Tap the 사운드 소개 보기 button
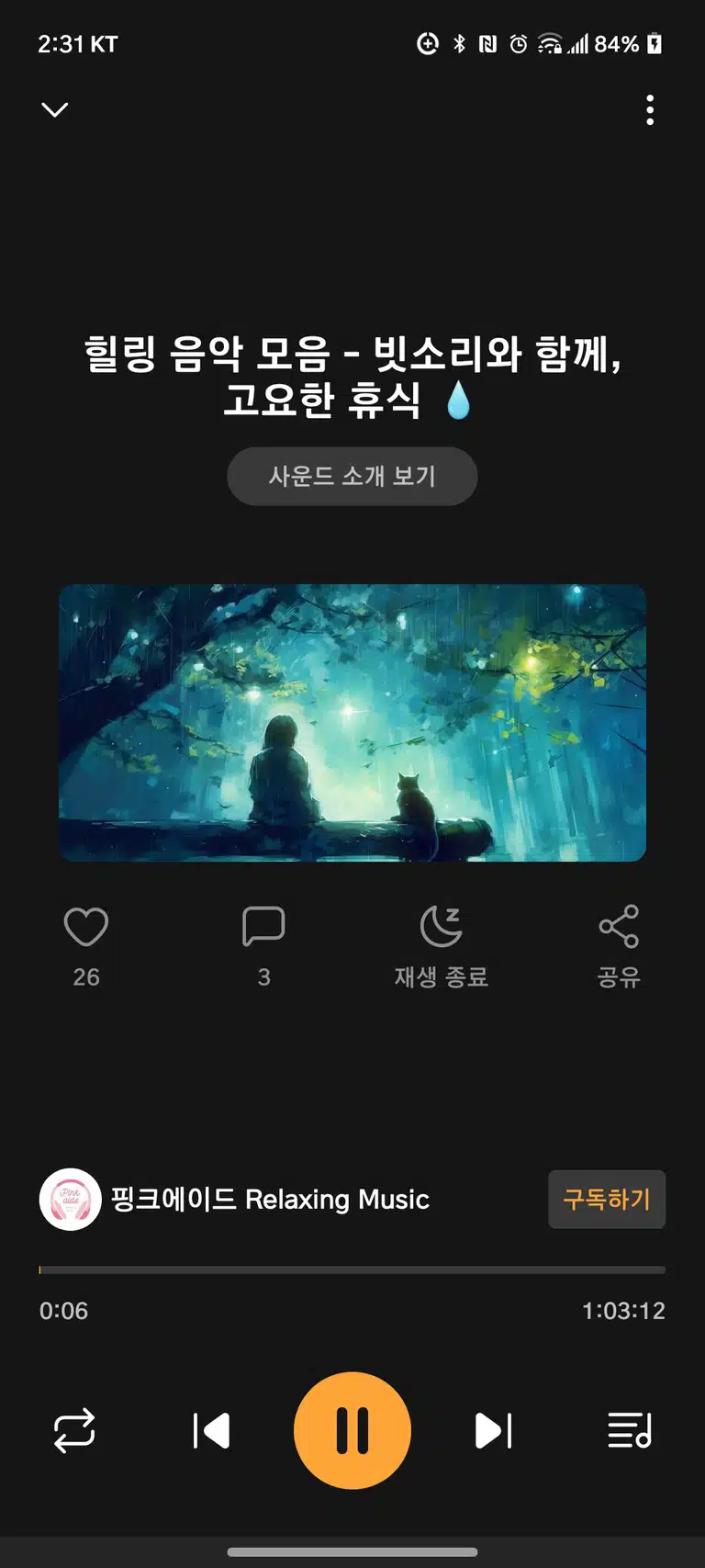The image size is (705, 1568). coord(352,476)
